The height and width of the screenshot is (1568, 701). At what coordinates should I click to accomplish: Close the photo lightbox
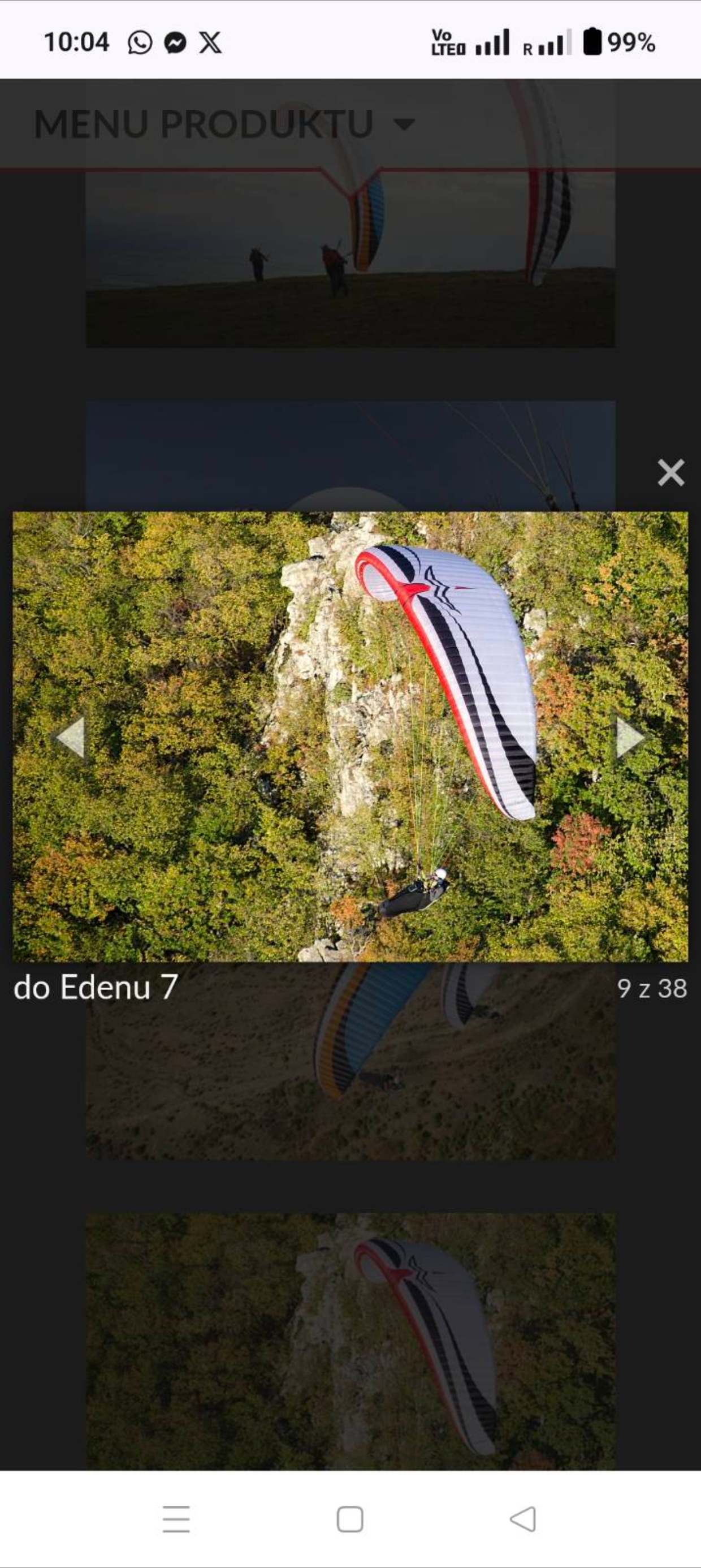670,472
